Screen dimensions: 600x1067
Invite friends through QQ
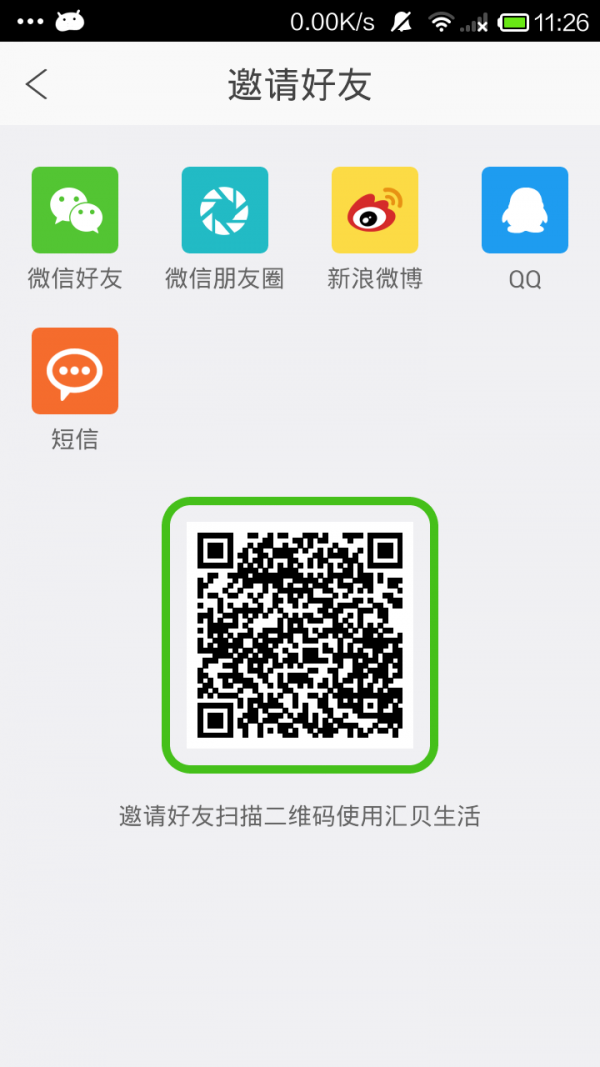coord(525,210)
